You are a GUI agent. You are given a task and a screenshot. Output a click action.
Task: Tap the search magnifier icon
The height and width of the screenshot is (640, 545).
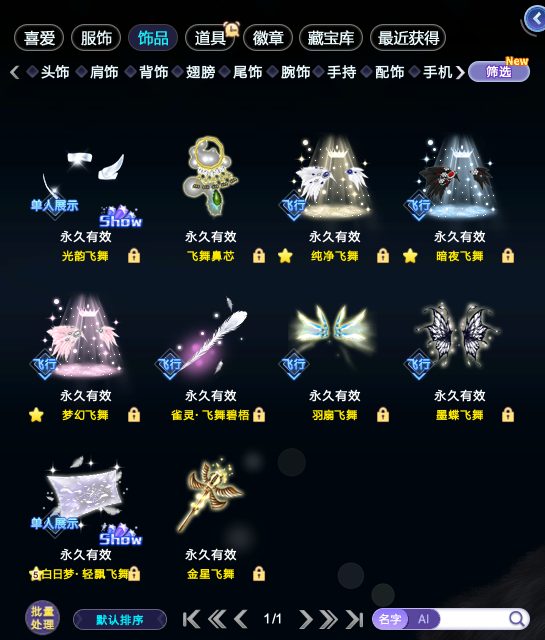pyautogui.click(x=516, y=619)
